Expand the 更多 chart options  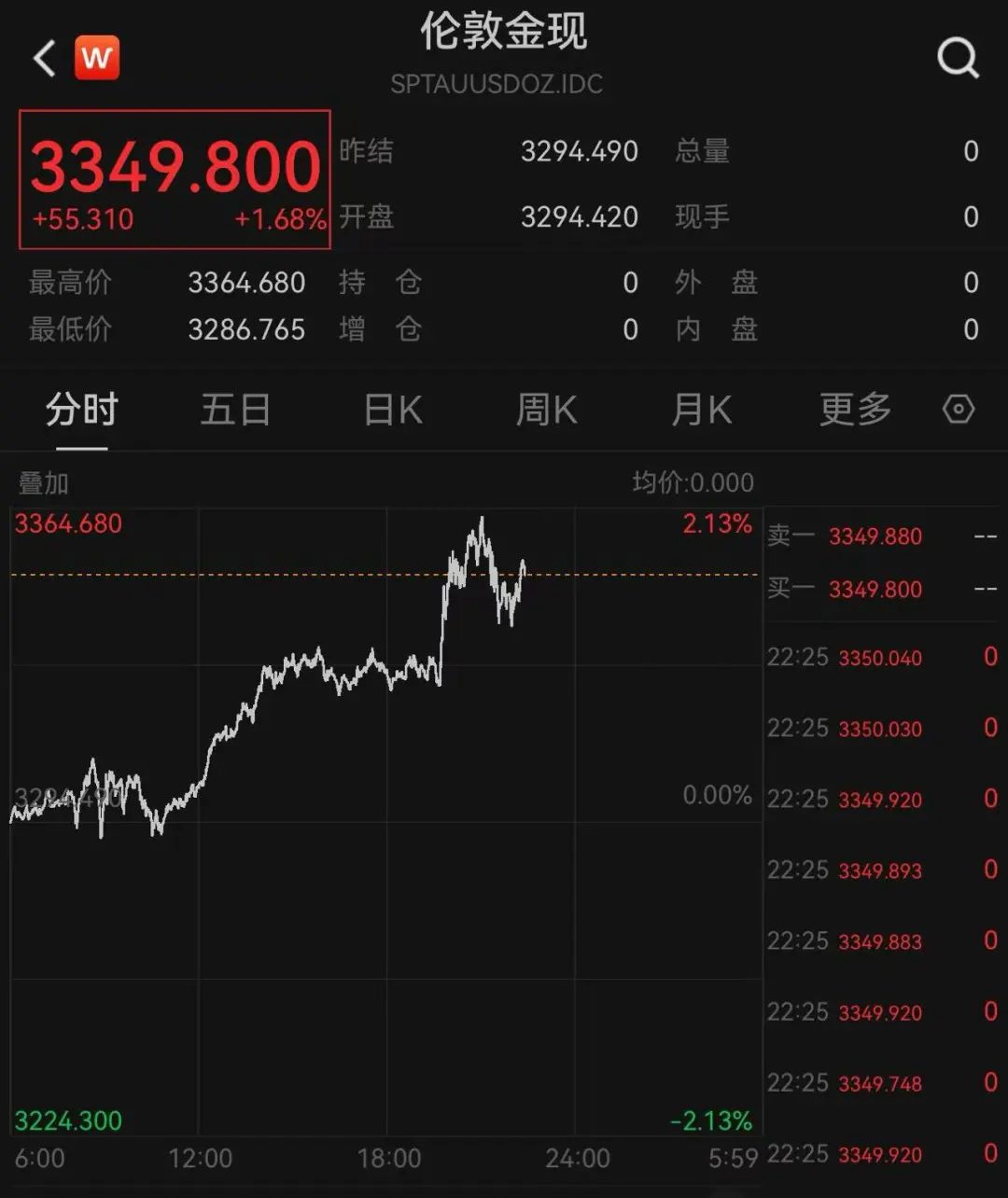[855, 410]
